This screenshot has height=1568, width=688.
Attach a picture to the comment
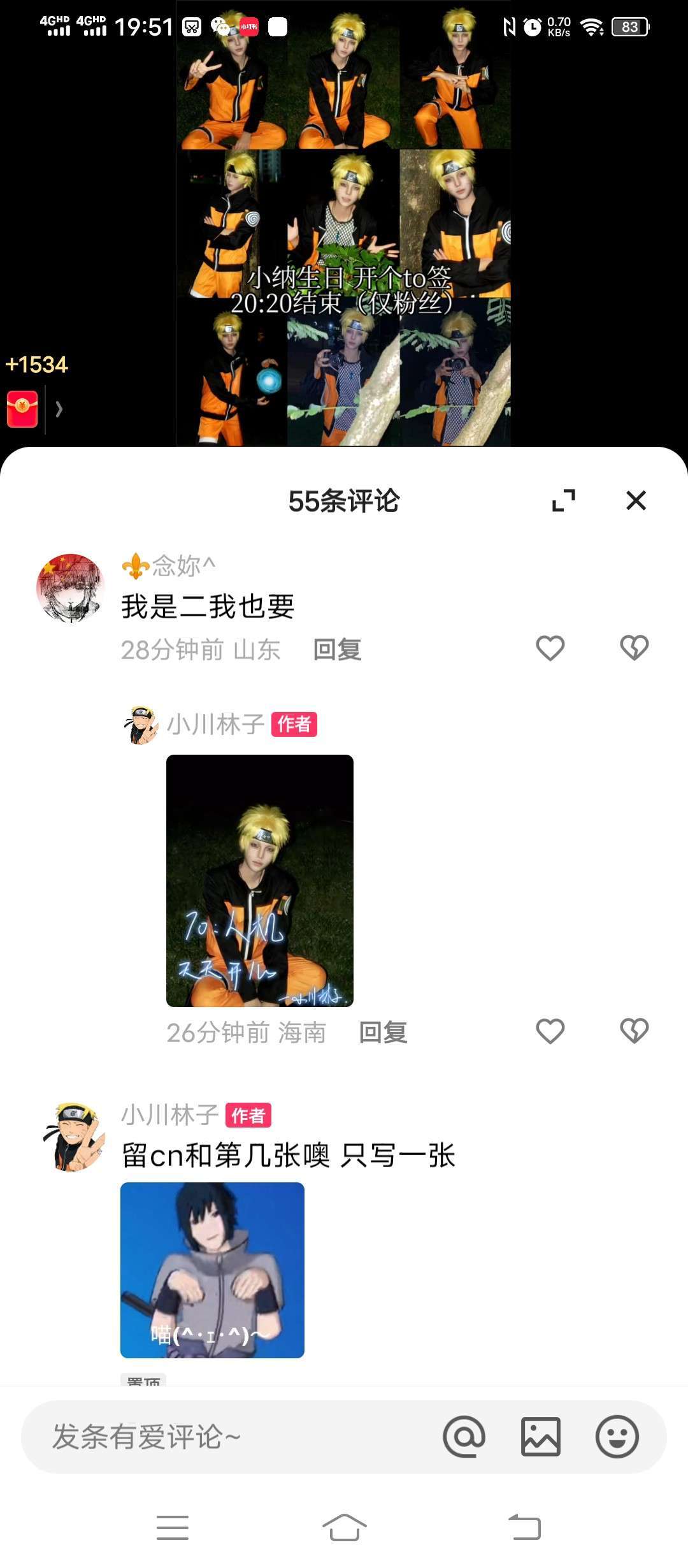(x=541, y=1437)
